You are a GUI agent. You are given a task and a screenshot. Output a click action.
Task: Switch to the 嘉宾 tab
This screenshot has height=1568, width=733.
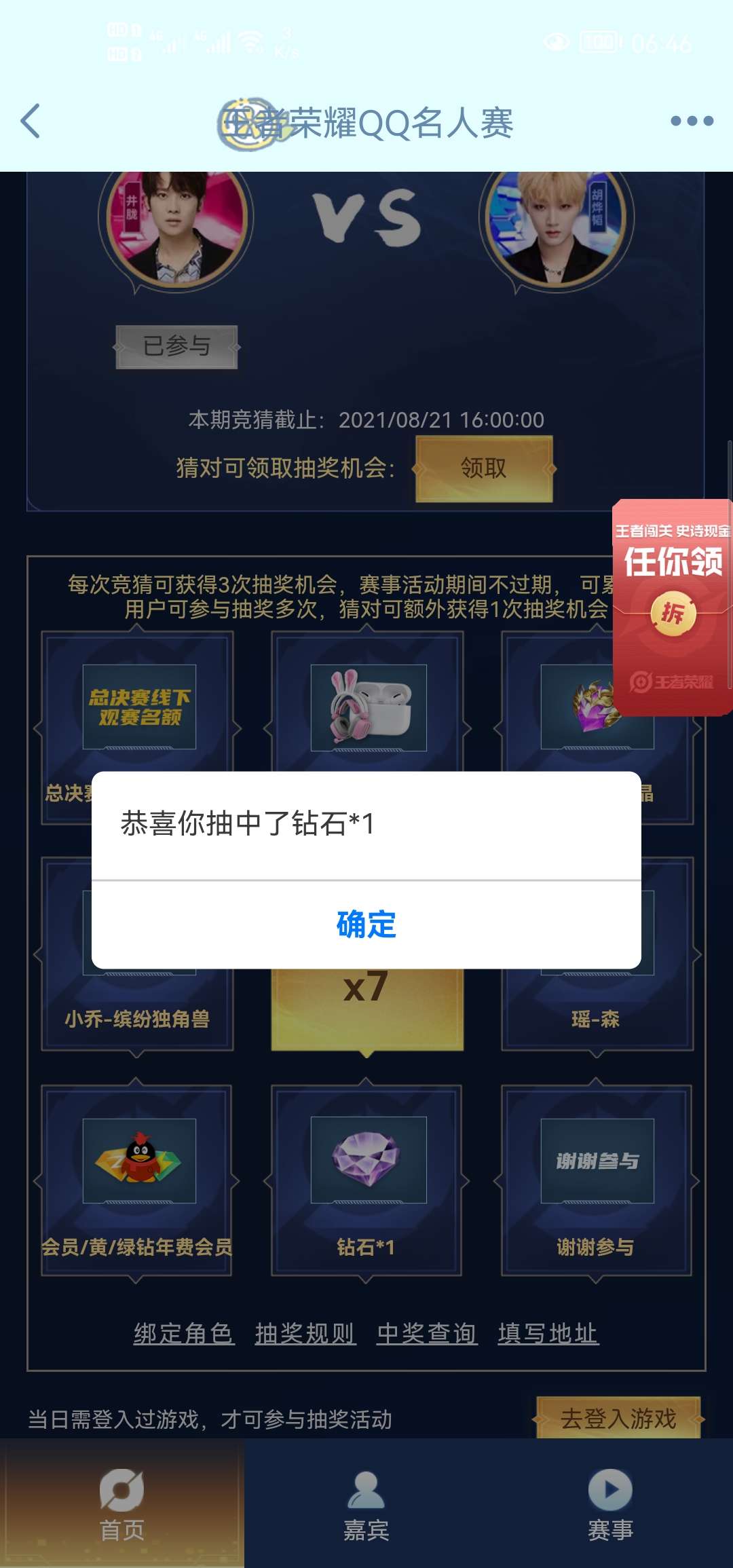click(x=366, y=1505)
